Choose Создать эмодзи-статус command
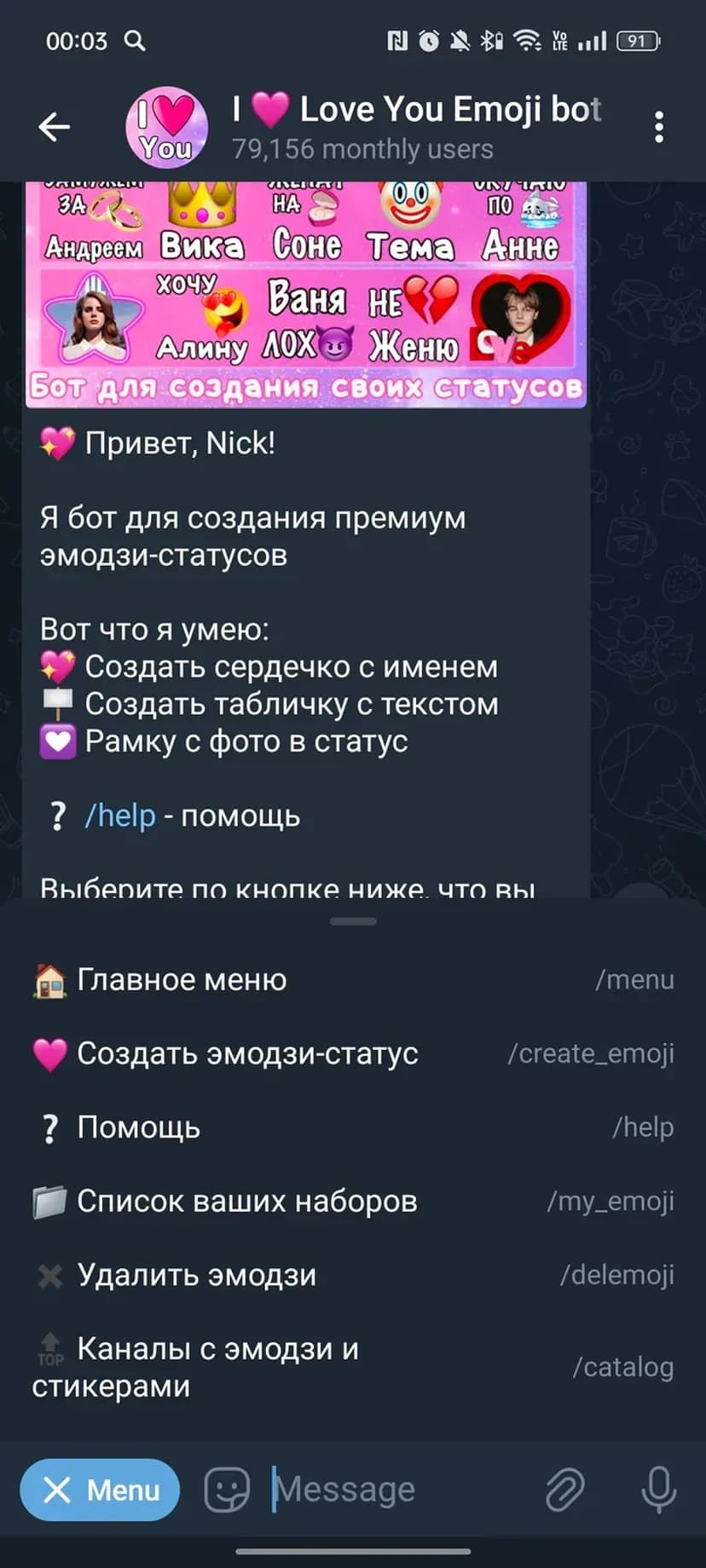The height and width of the screenshot is (1568, 706). (353, 1054)
